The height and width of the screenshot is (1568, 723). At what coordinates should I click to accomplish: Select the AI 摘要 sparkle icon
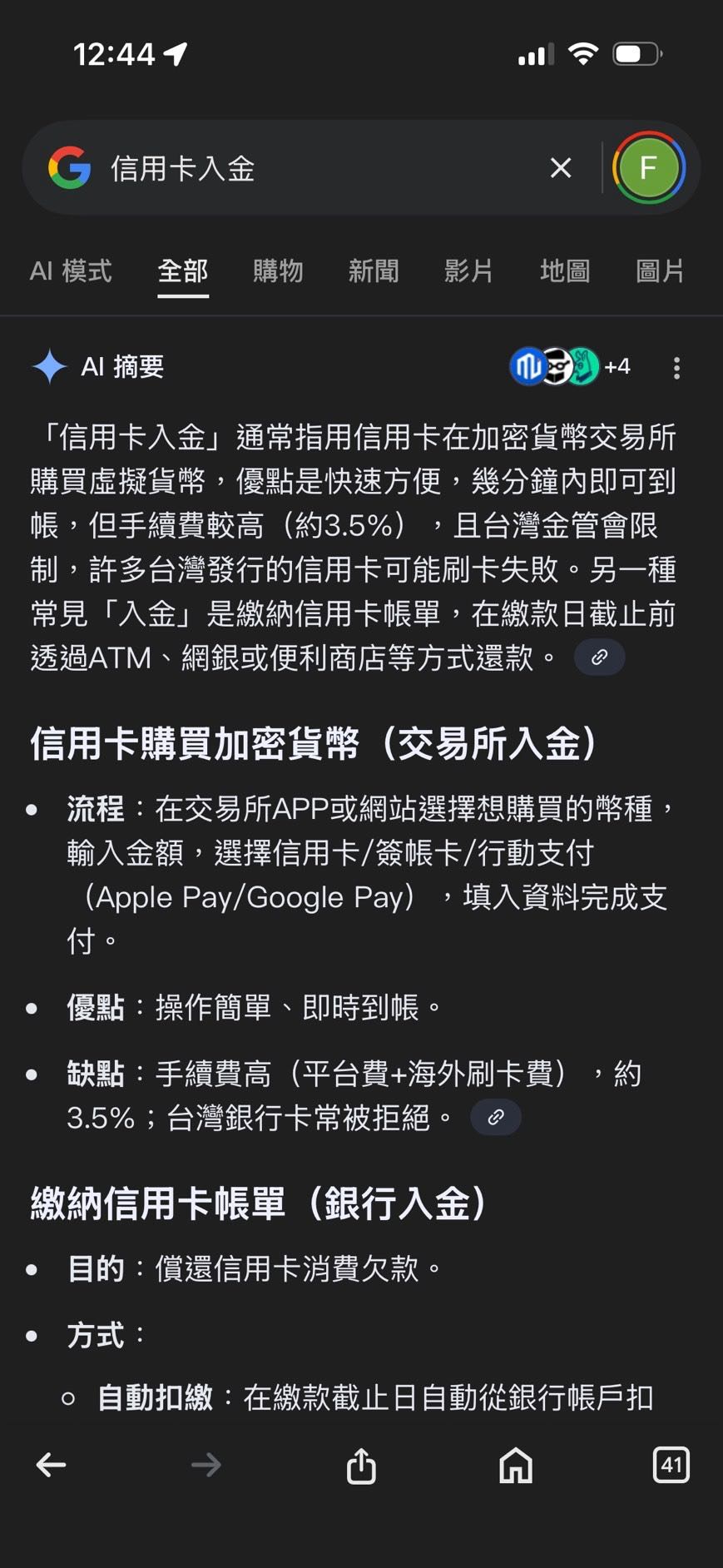(49, 367)
